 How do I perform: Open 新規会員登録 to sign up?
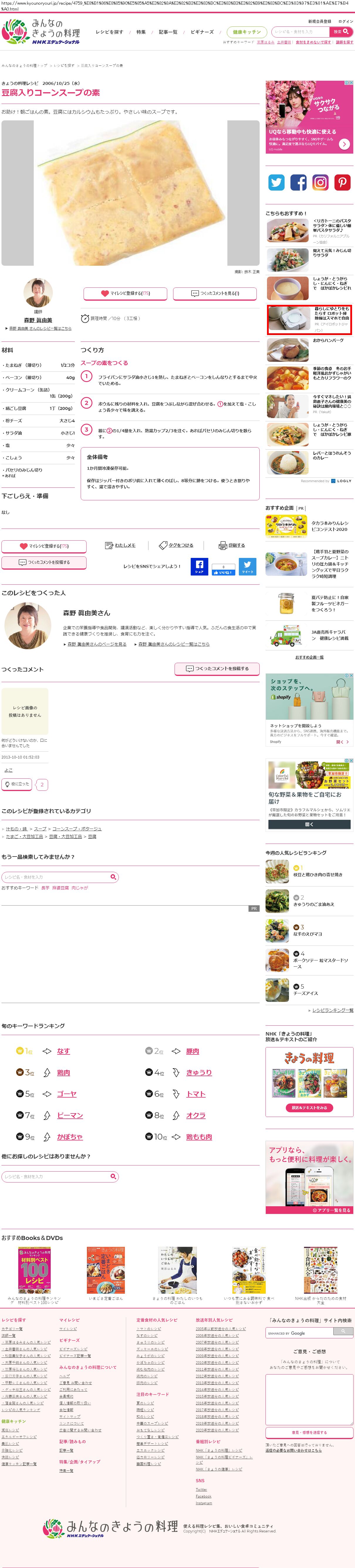(x=320, y=21)
